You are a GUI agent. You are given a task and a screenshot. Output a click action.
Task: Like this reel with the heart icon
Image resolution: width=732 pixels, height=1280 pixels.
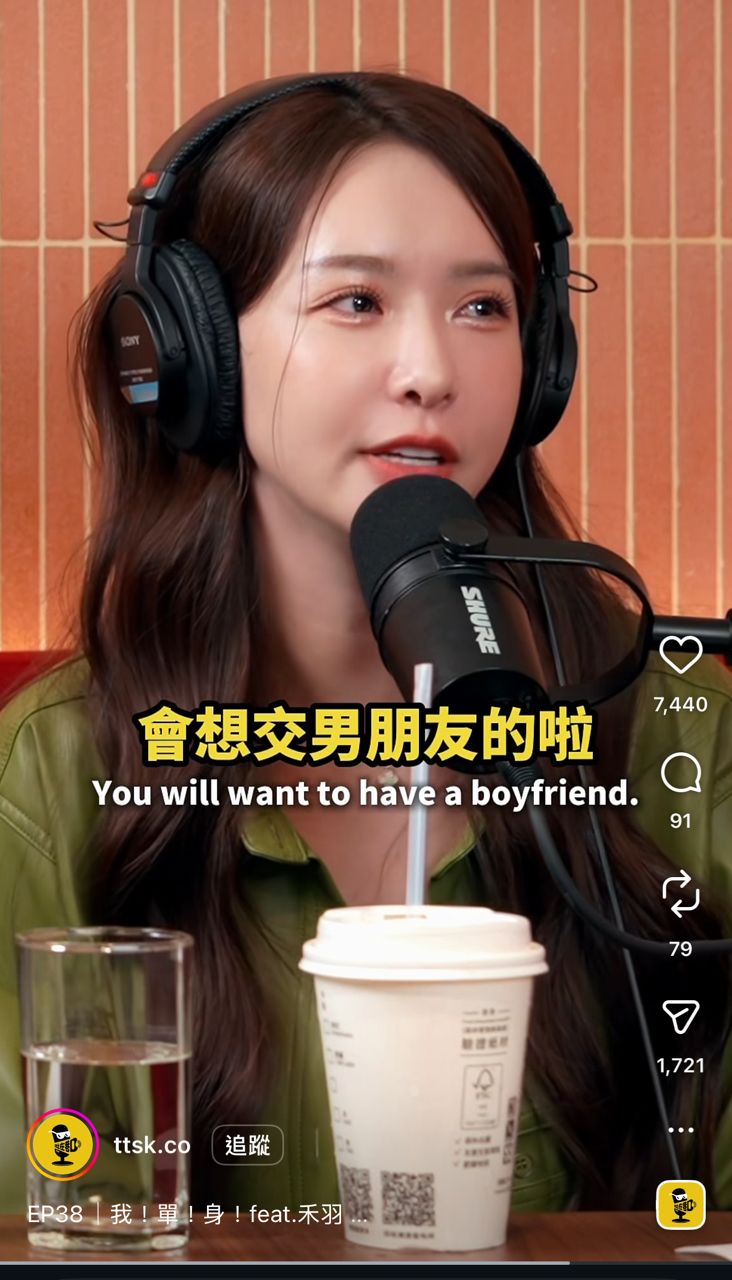(x=681, y=655)
